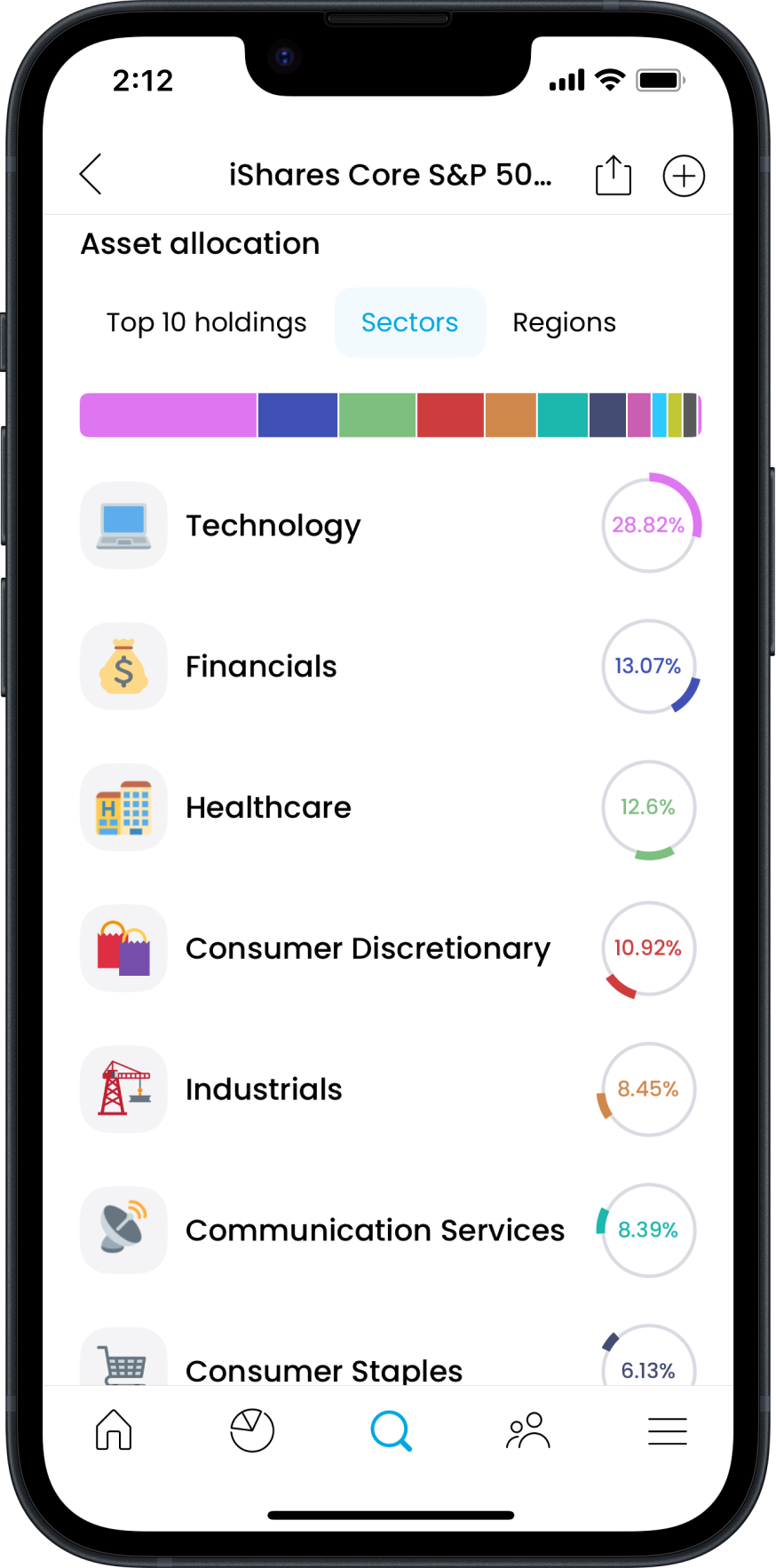776x1568 pixels.
Task: Select the Sectors tab
Action: pyautogui.click(x=409, y=322)
